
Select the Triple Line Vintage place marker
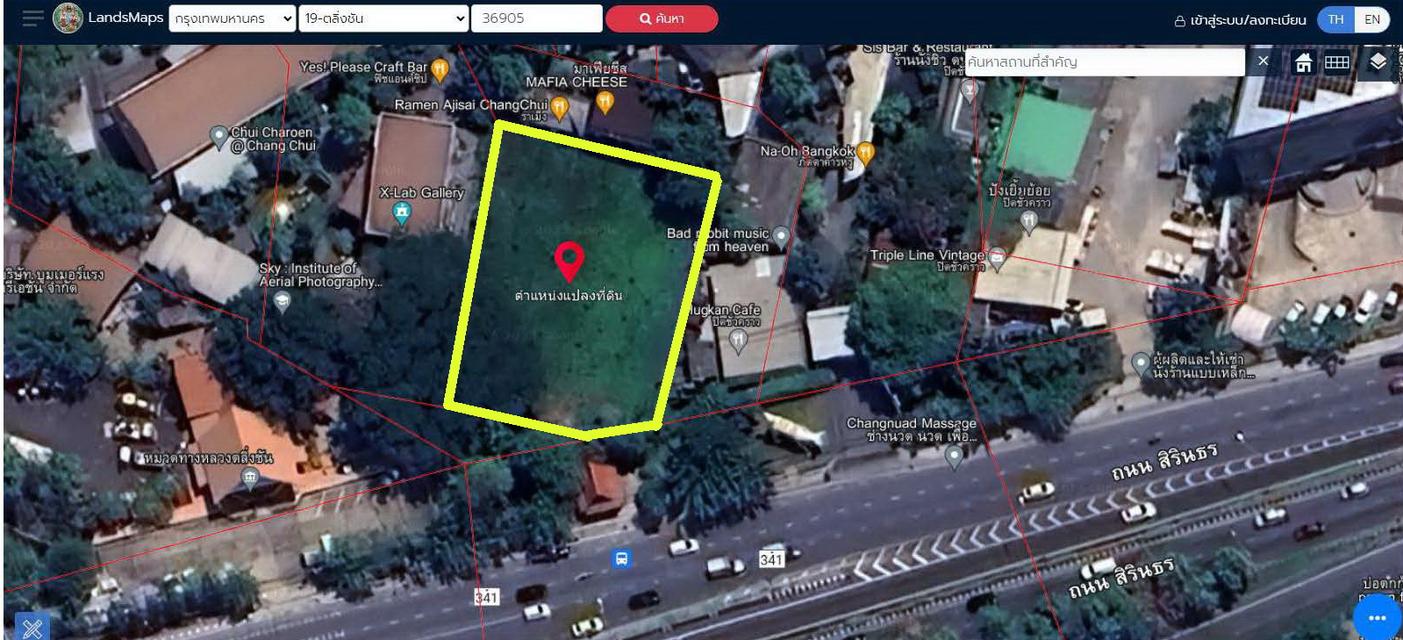point(996,256)
